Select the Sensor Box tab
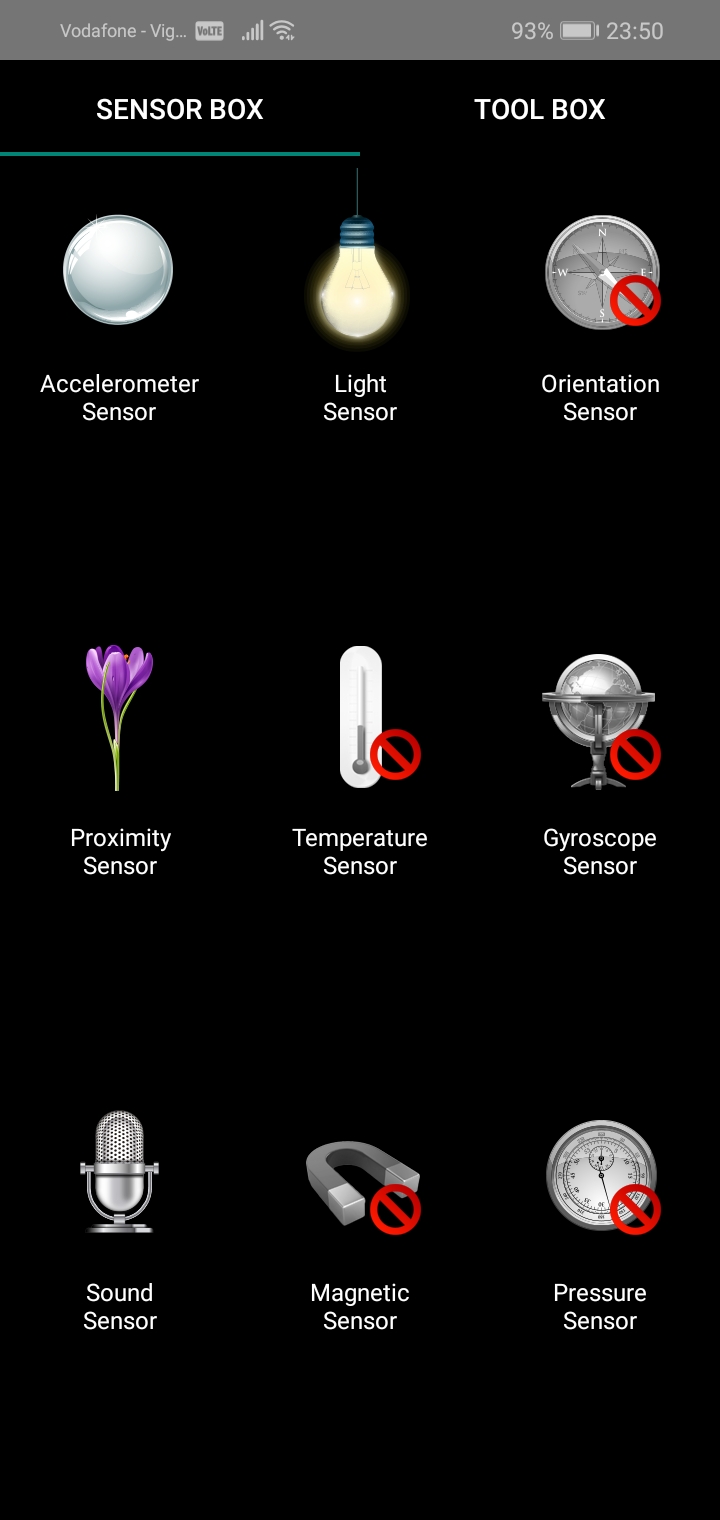Viewport: 720px width, 1520px height. click(x=180, y=109)
